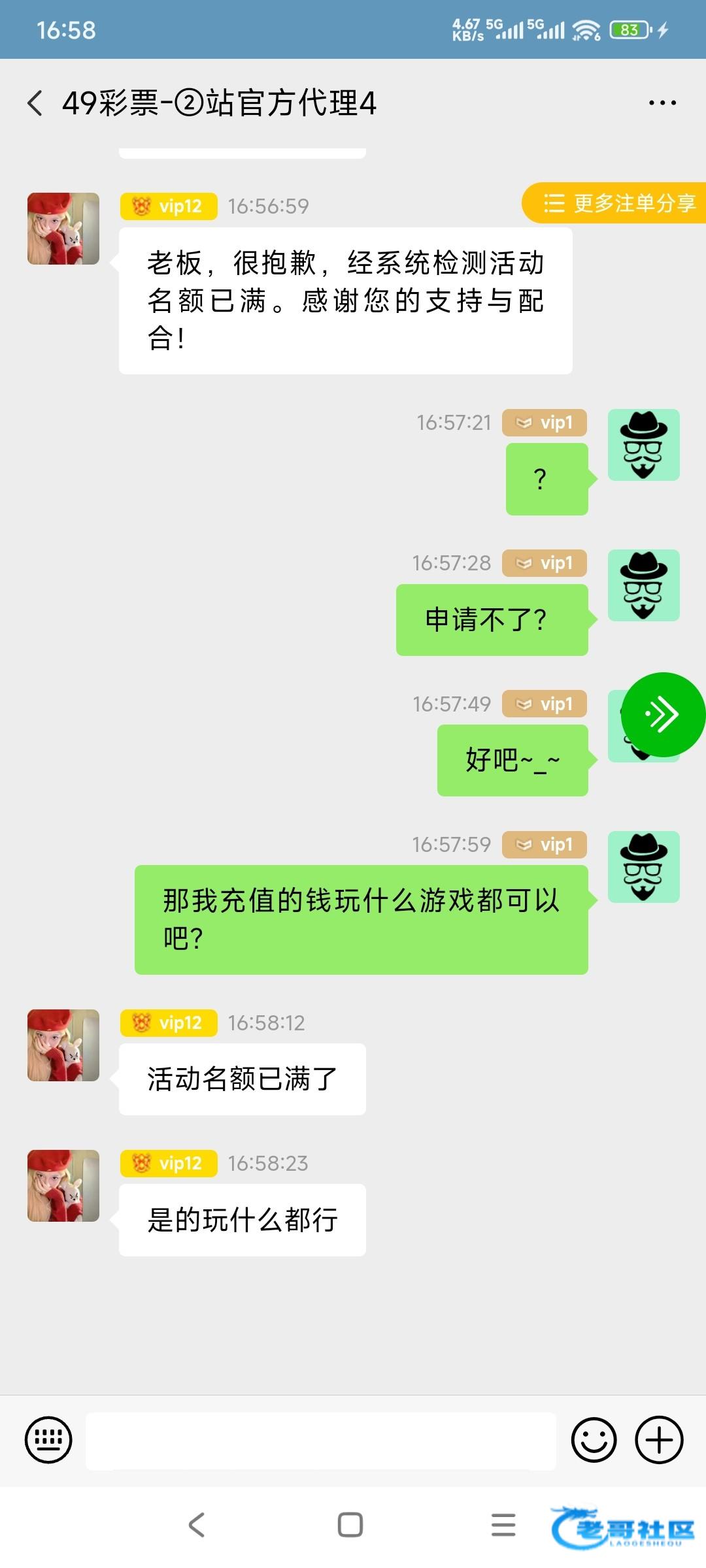
Task: Open agent avatar beside 16:56:59 message
Action: 63,229
